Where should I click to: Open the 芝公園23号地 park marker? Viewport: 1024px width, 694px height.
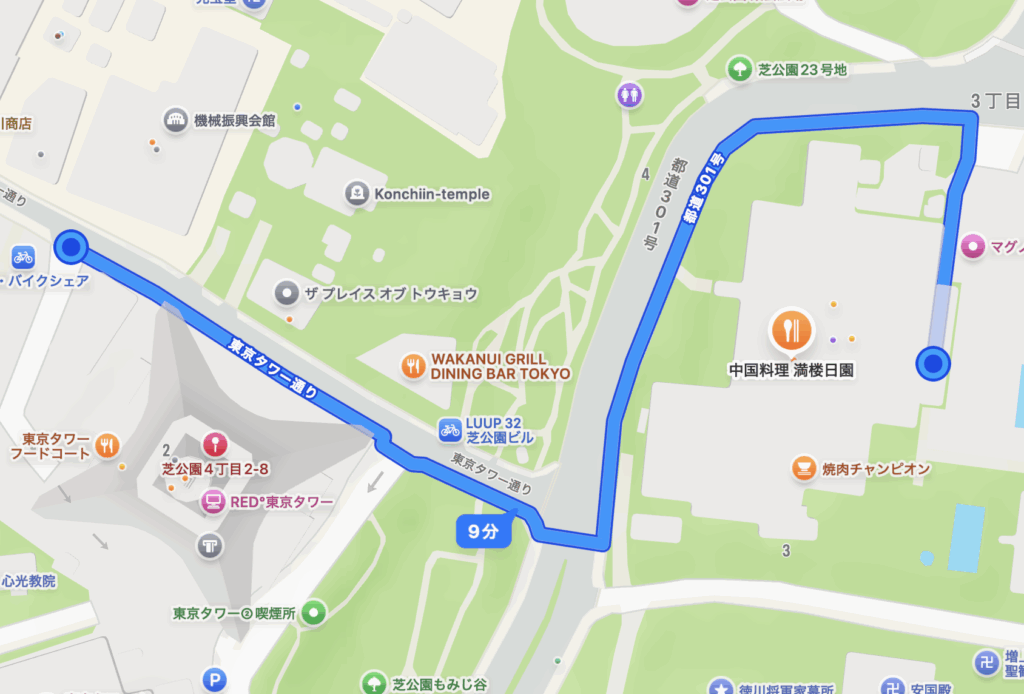[738, 69]
